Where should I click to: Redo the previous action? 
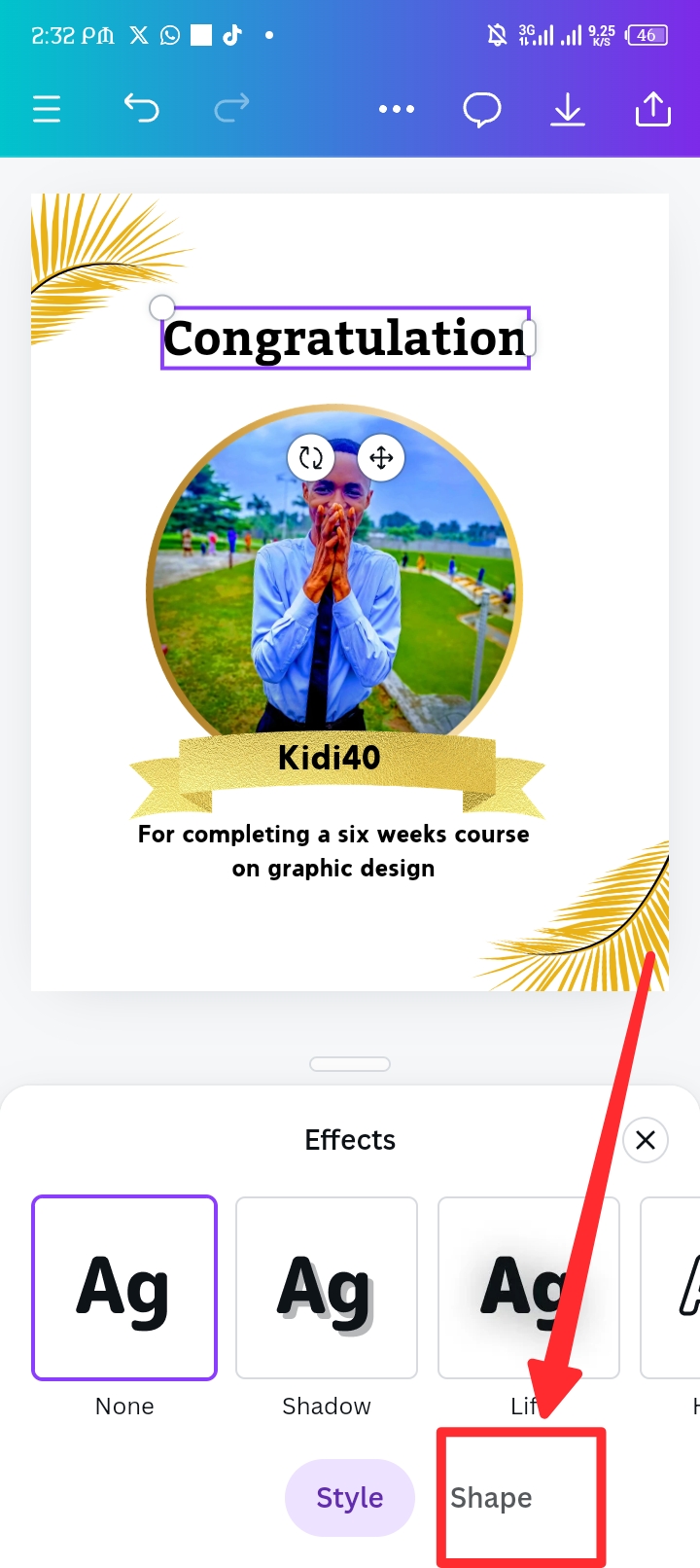[x=231, y=109]
